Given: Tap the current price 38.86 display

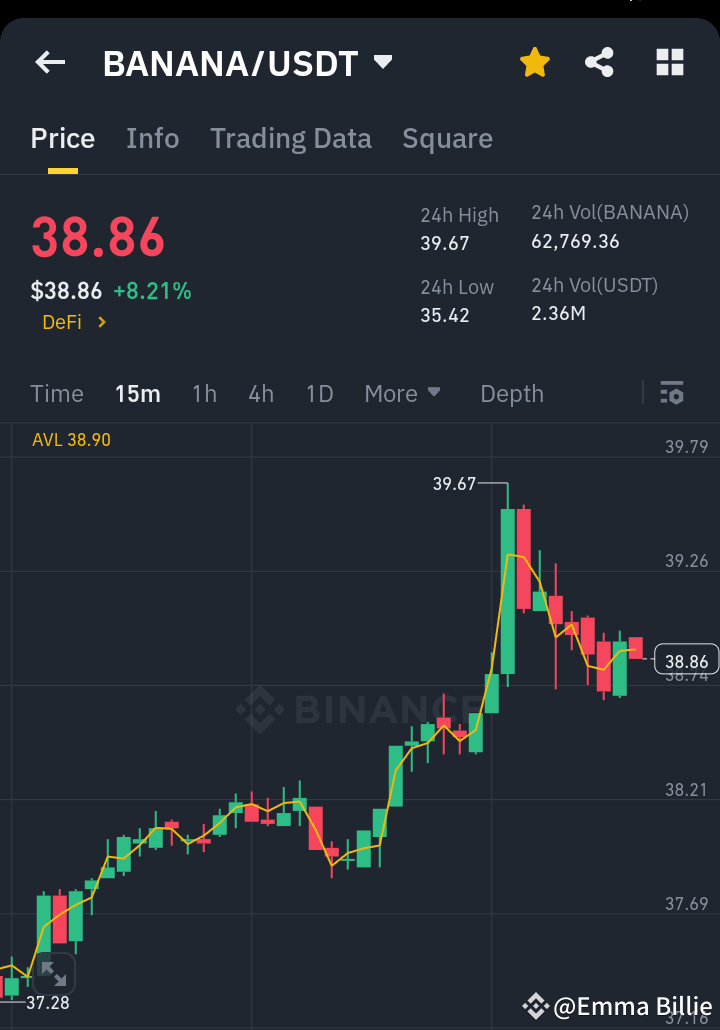Looking at the screenshot, I should [98, 237].
